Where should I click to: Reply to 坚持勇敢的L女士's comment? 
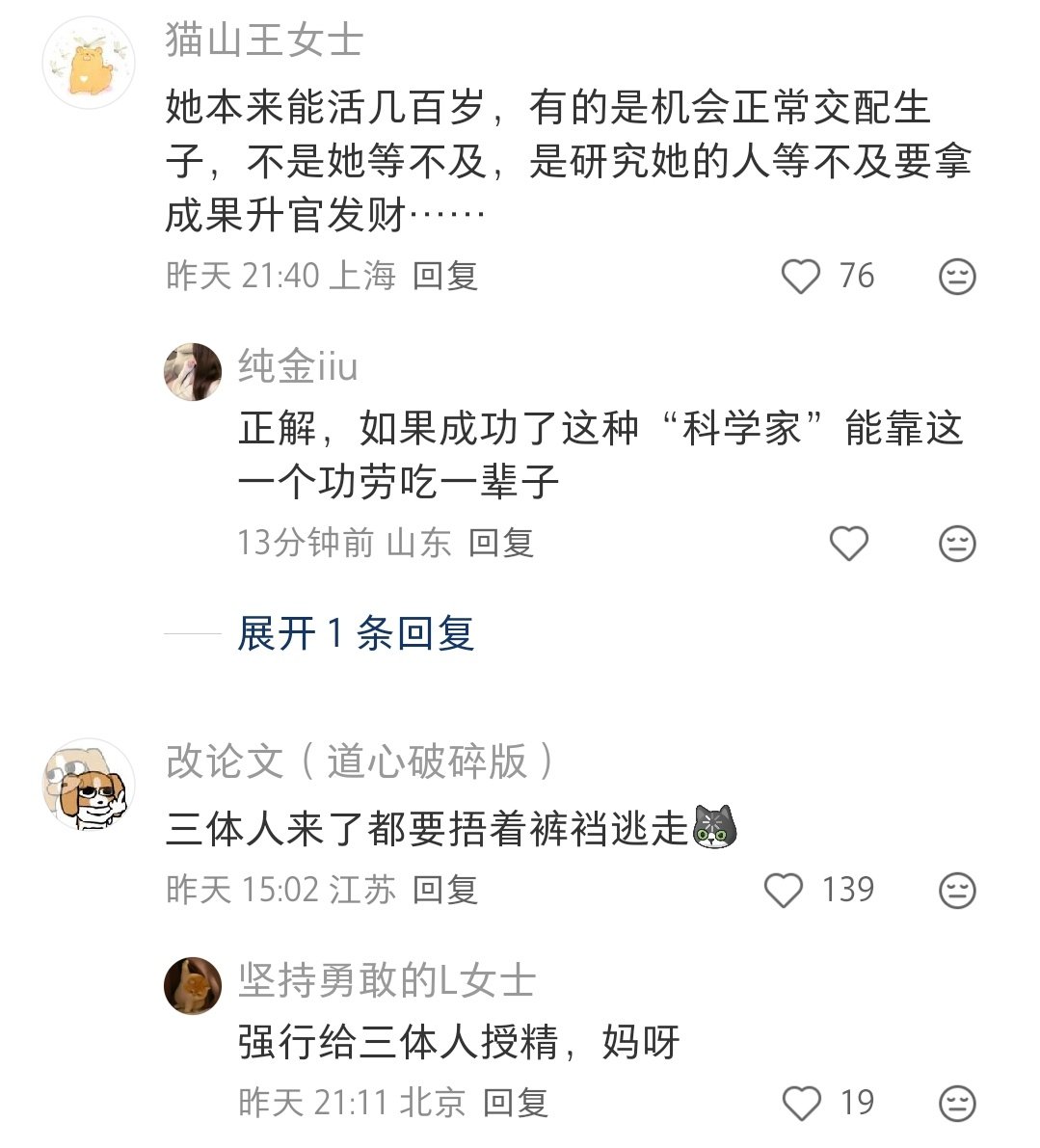516,1103
